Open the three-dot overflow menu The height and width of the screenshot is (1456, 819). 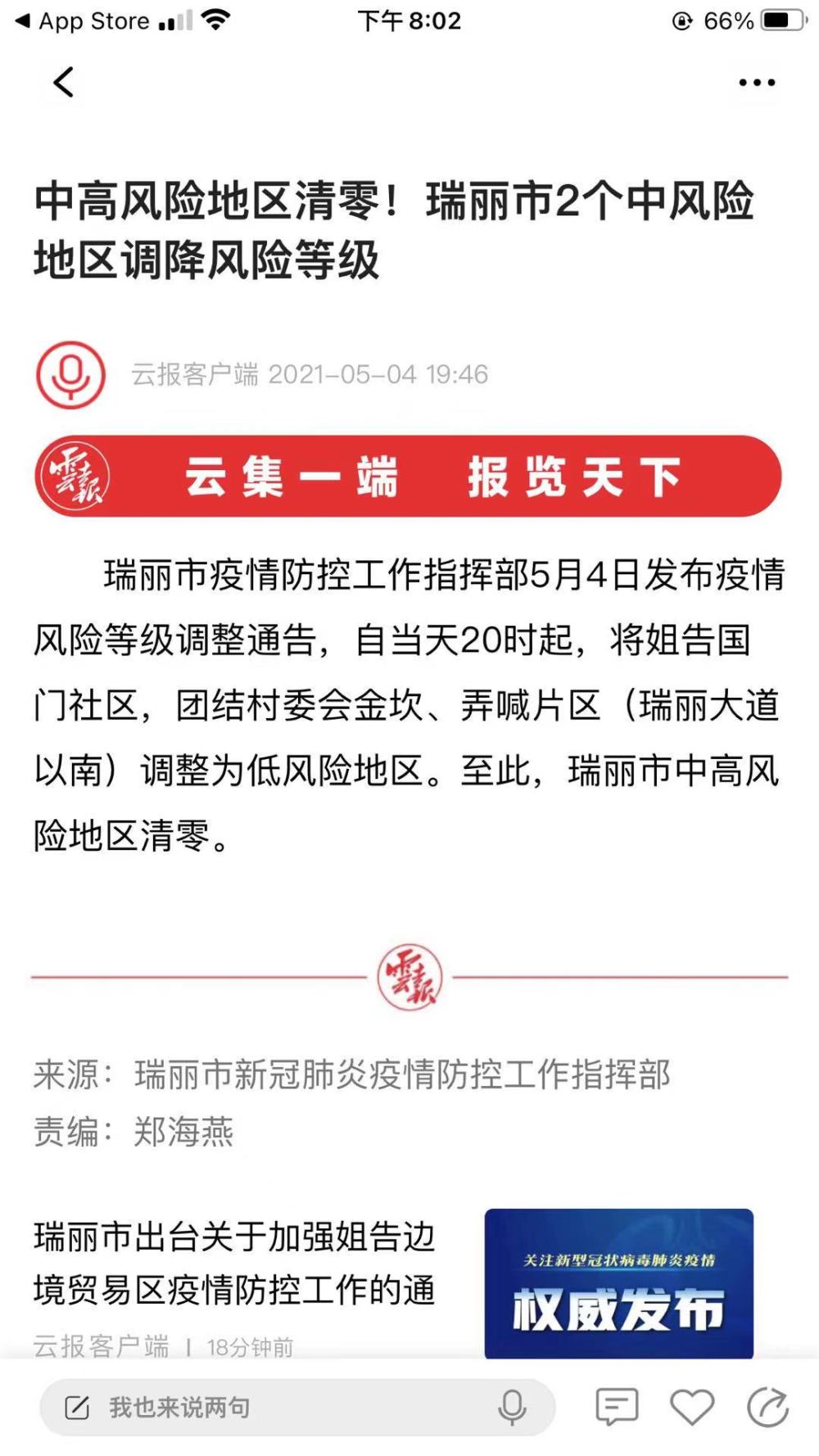(756, 83)
